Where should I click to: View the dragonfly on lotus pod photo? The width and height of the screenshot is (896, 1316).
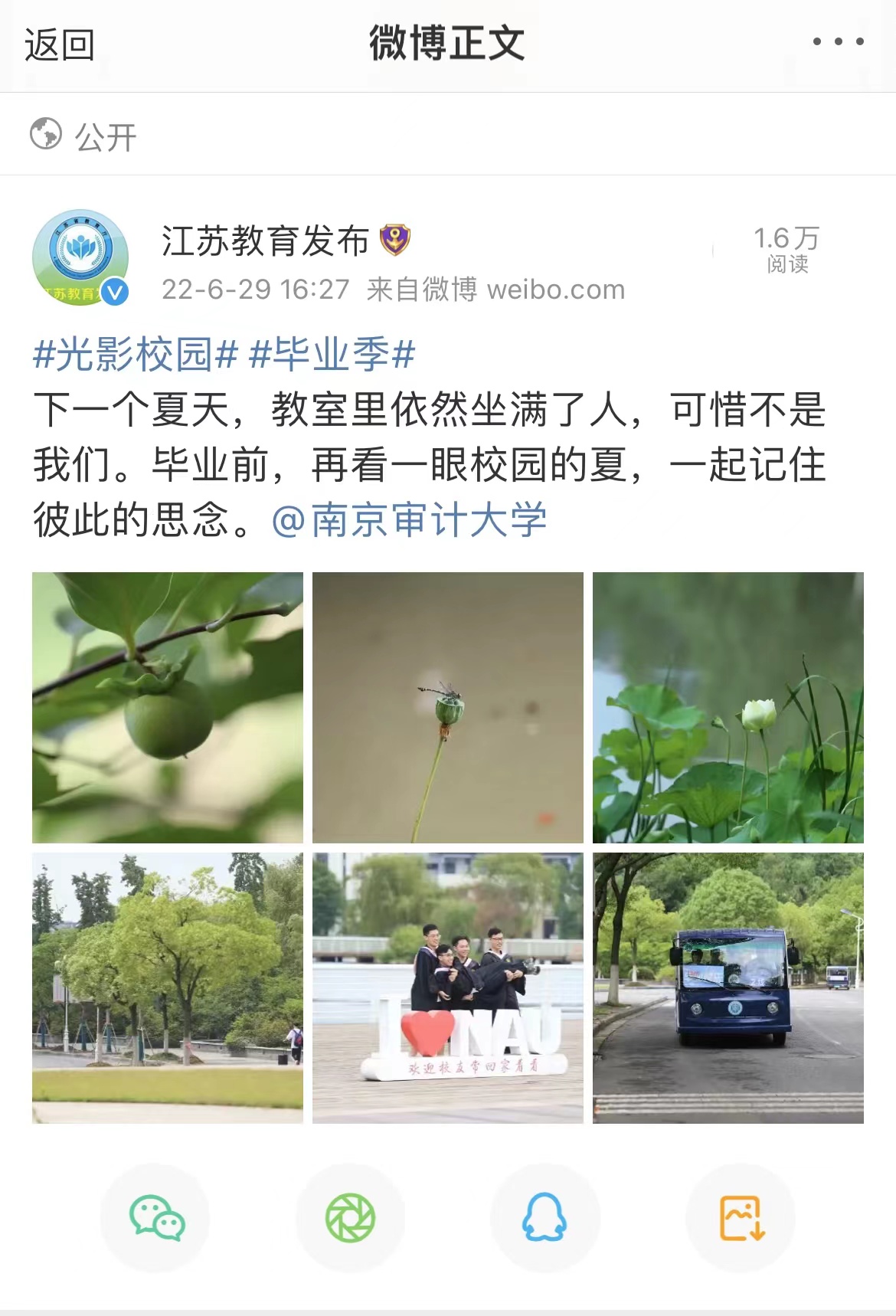pyautogui.click(x=447, y=707)
